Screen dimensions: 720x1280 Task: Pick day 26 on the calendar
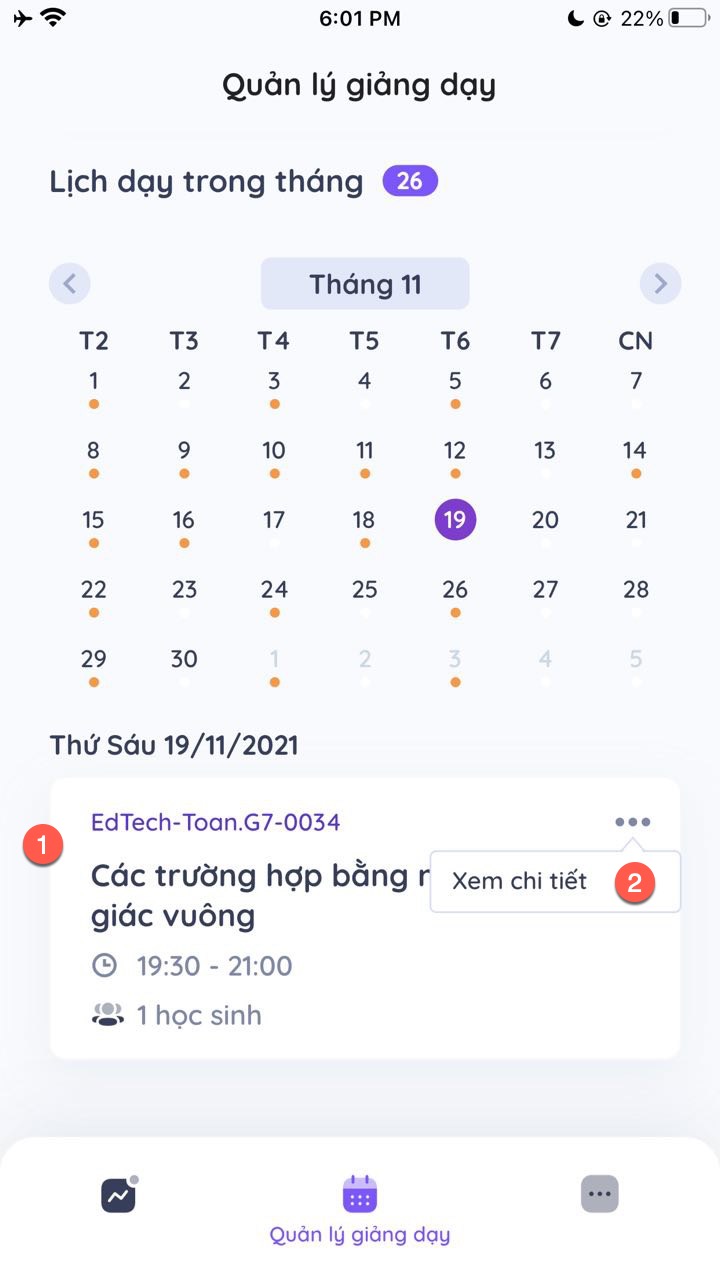[455, 590]
